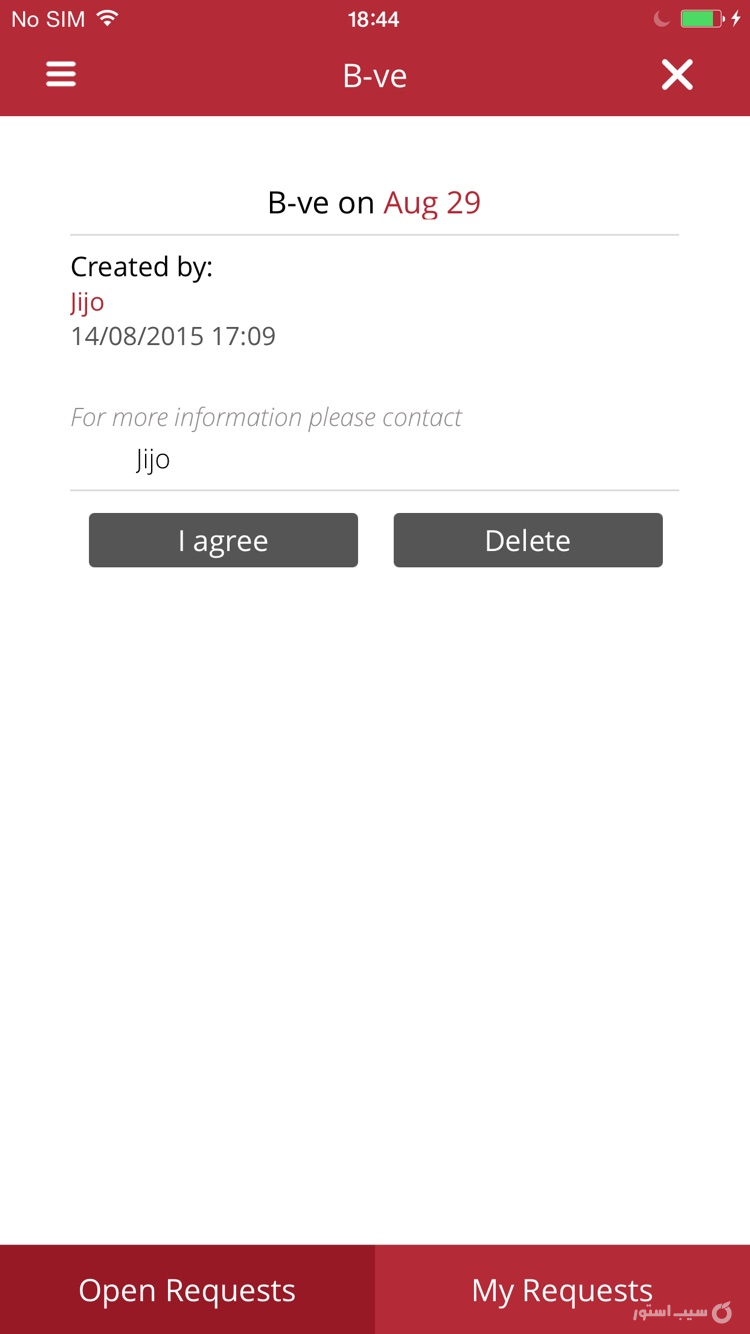Open the hamburger navigation menu
The image size is (750, 1334).
coord(60,74)
